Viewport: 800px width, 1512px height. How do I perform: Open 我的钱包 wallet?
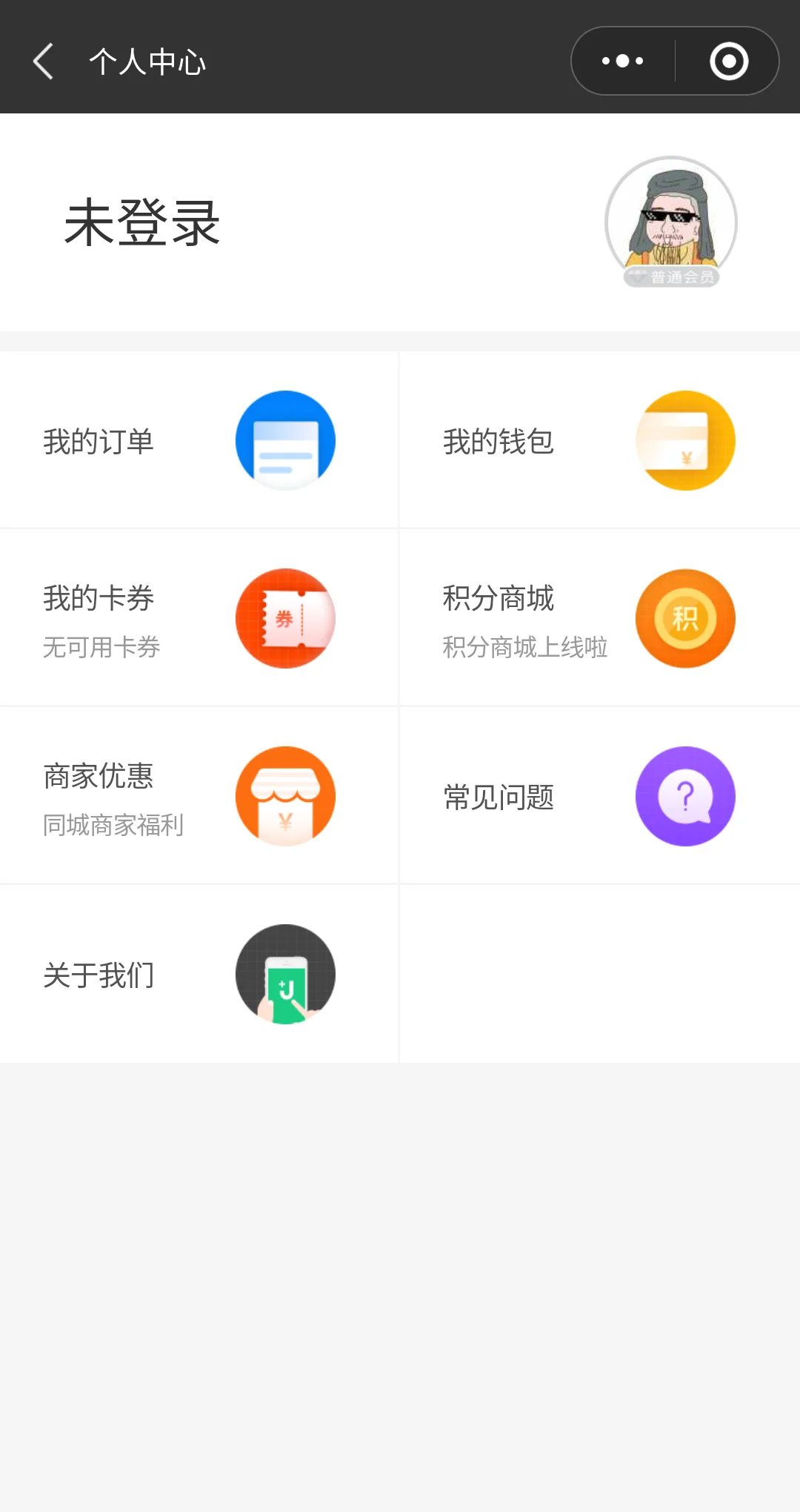[x=599, y=440]
